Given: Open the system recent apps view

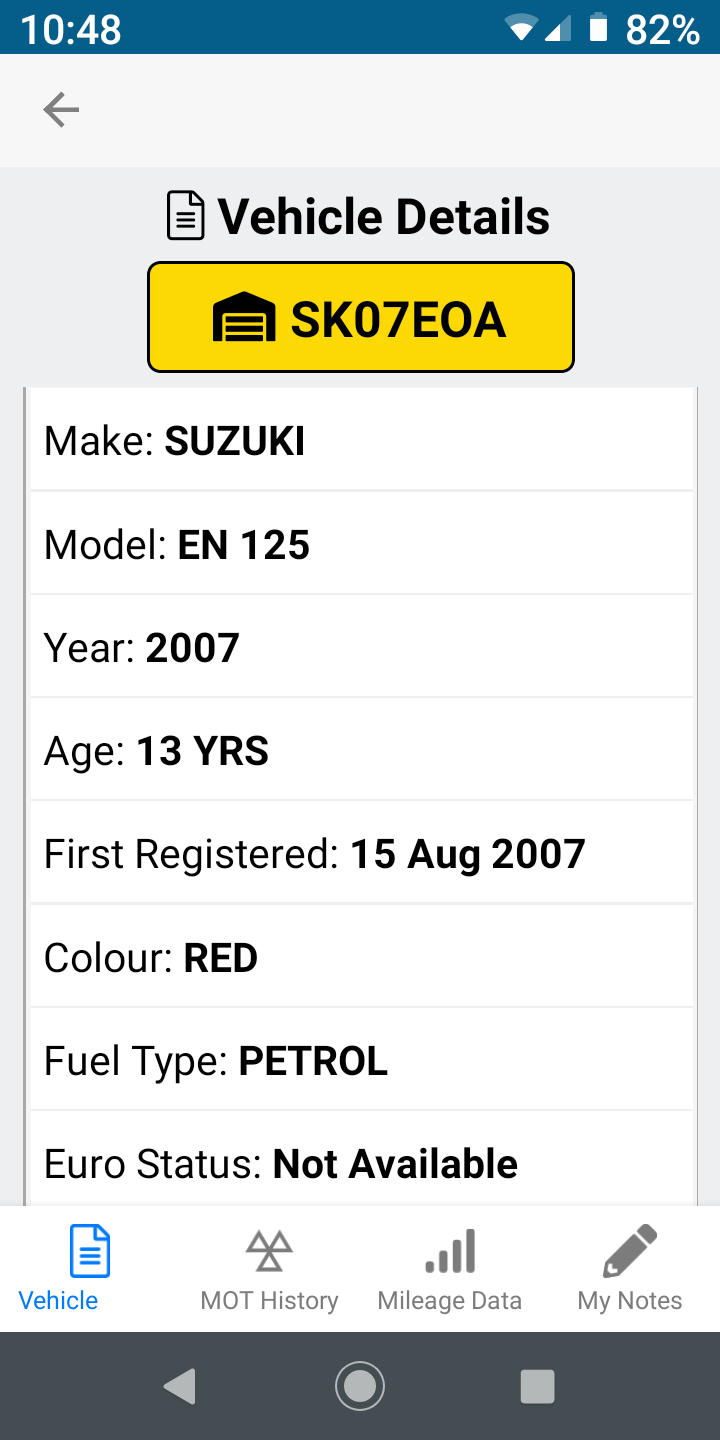Looking at the screenshot, I should 538,1386.
